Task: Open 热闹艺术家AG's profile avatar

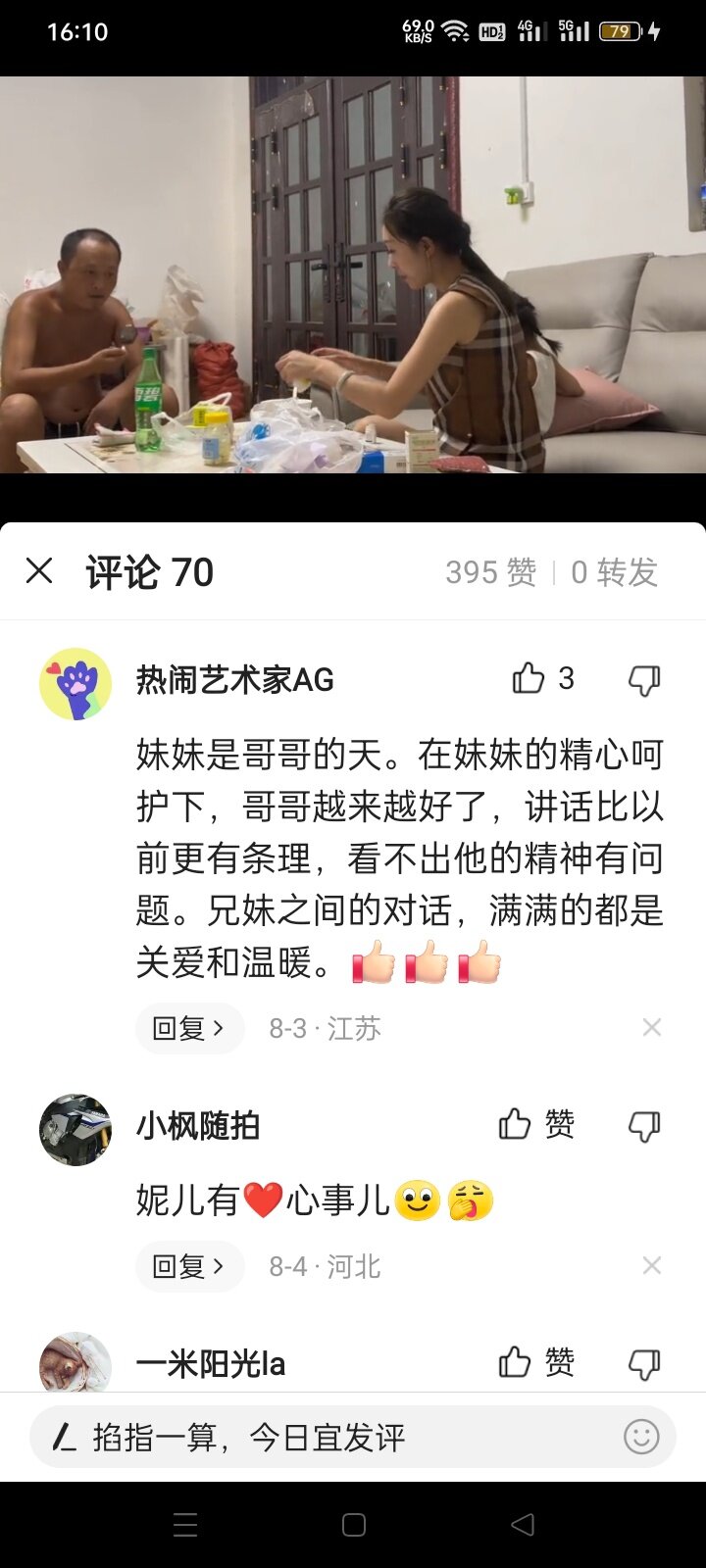Action: click(x=76, y=683)
